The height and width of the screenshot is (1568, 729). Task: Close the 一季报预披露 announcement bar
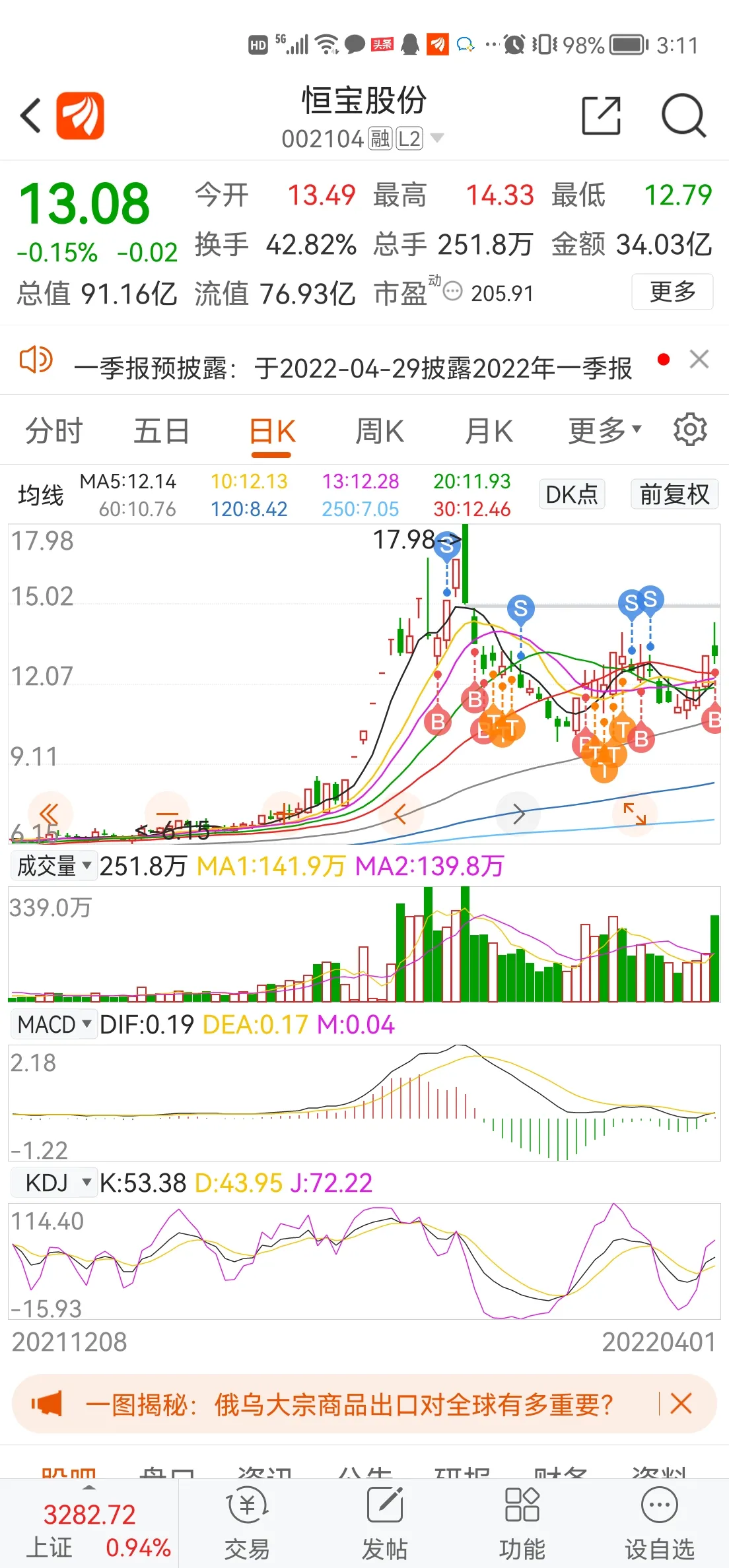pos(699,360)
